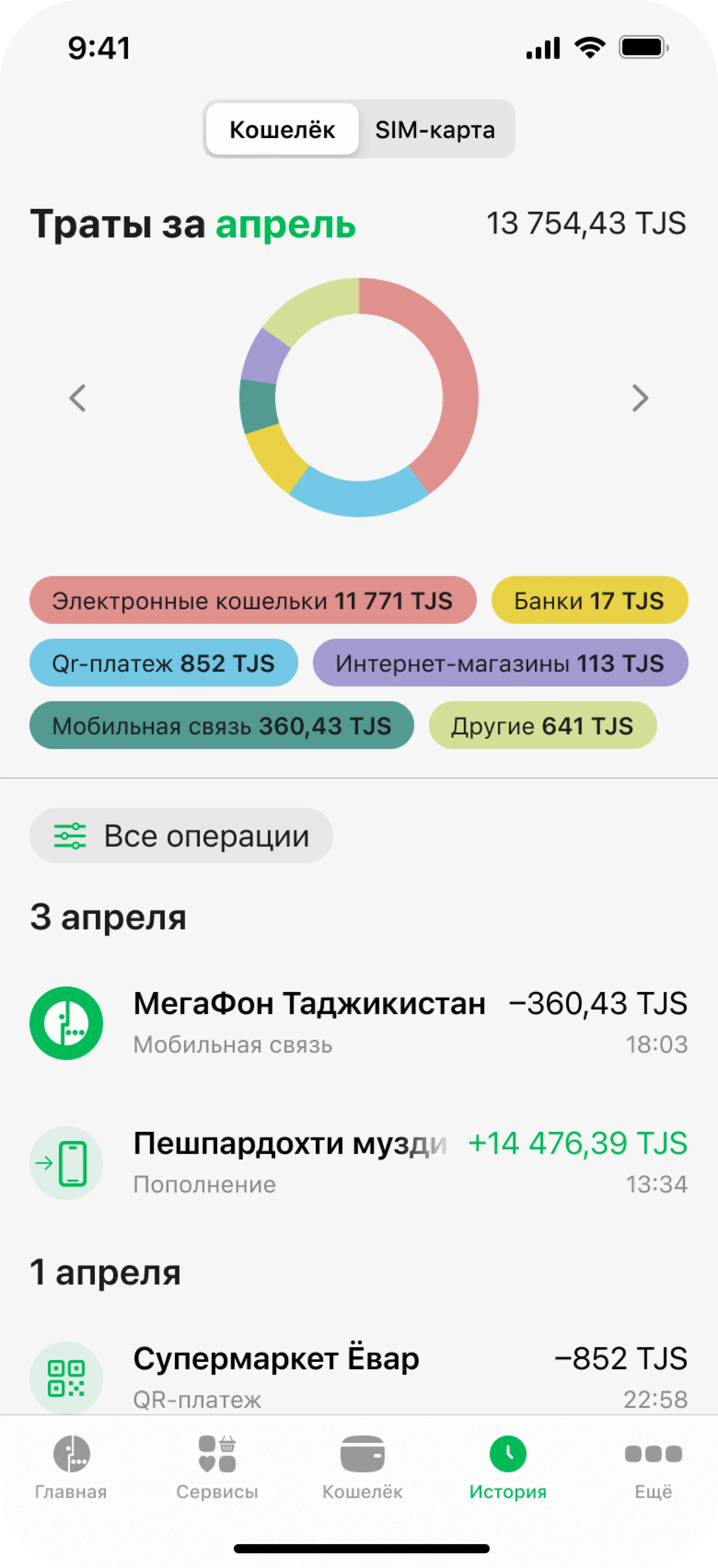View the Пополнение +14 476,39 TJS transaction

pos(358,1163)
